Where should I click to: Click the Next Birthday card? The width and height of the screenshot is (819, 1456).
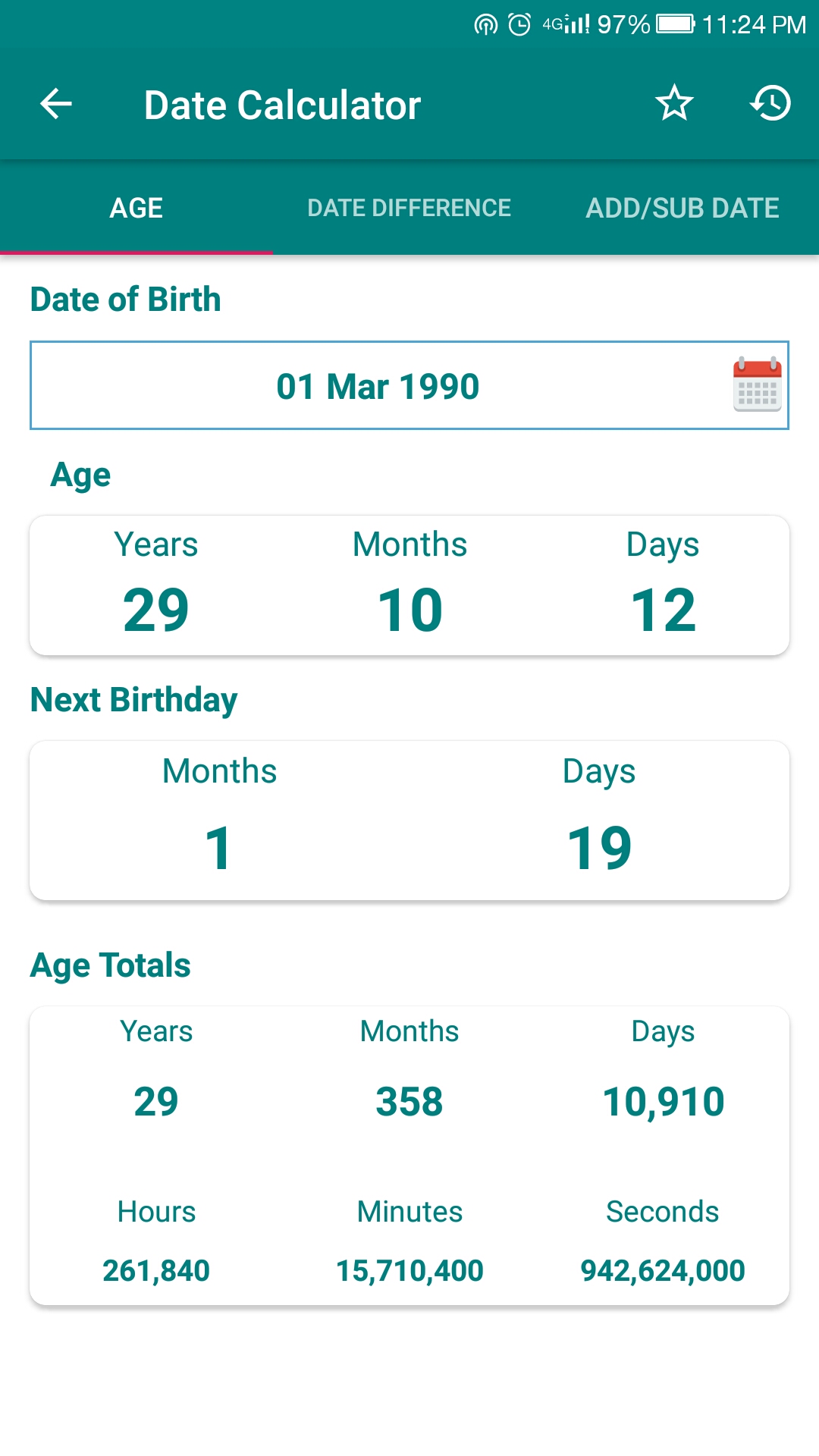click(409, 819)
